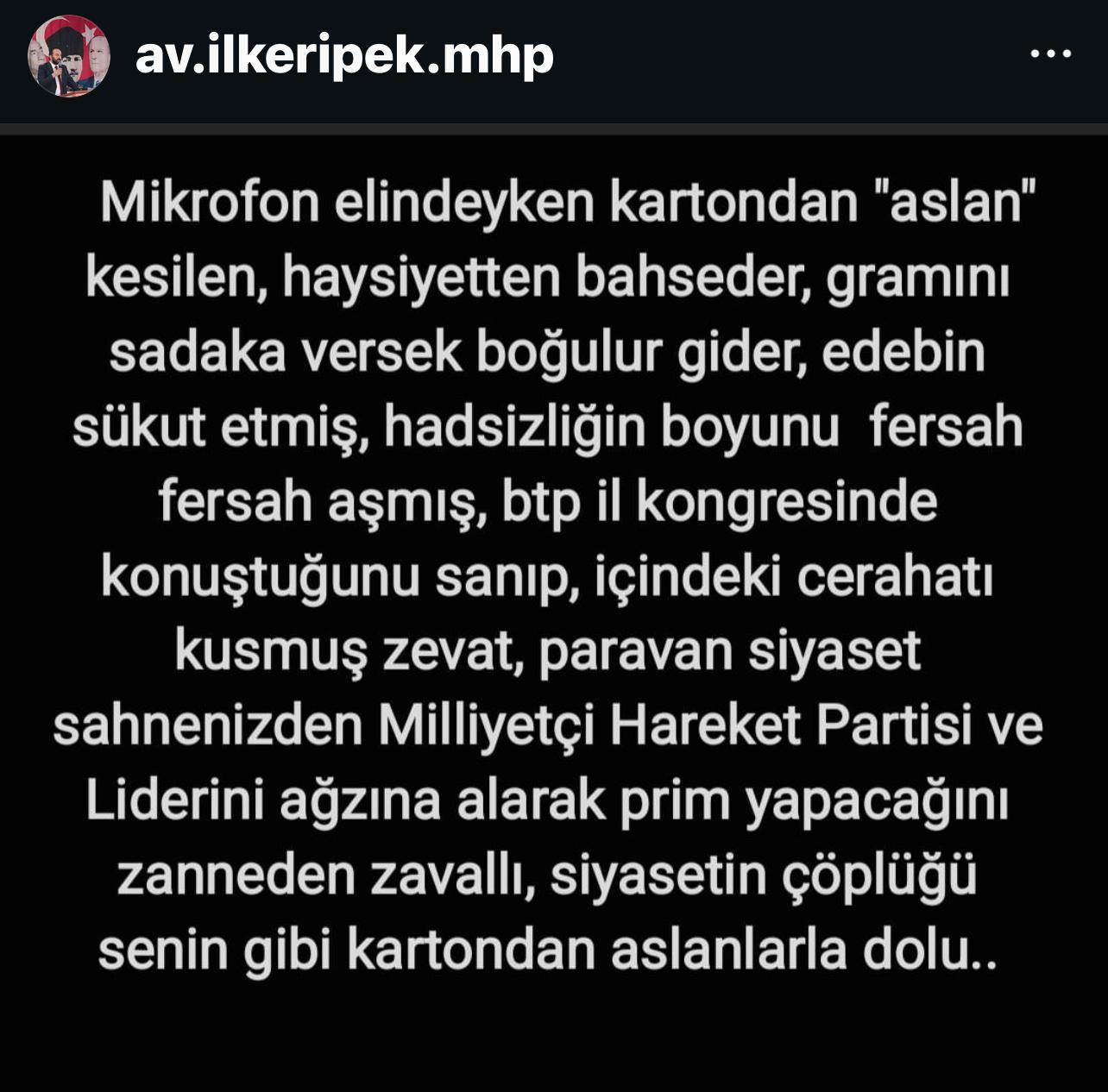This screenshot has height=1092, width=1108.
Task: Open the av.ilkeripek.mhp username link
Action: coord(344,57)
